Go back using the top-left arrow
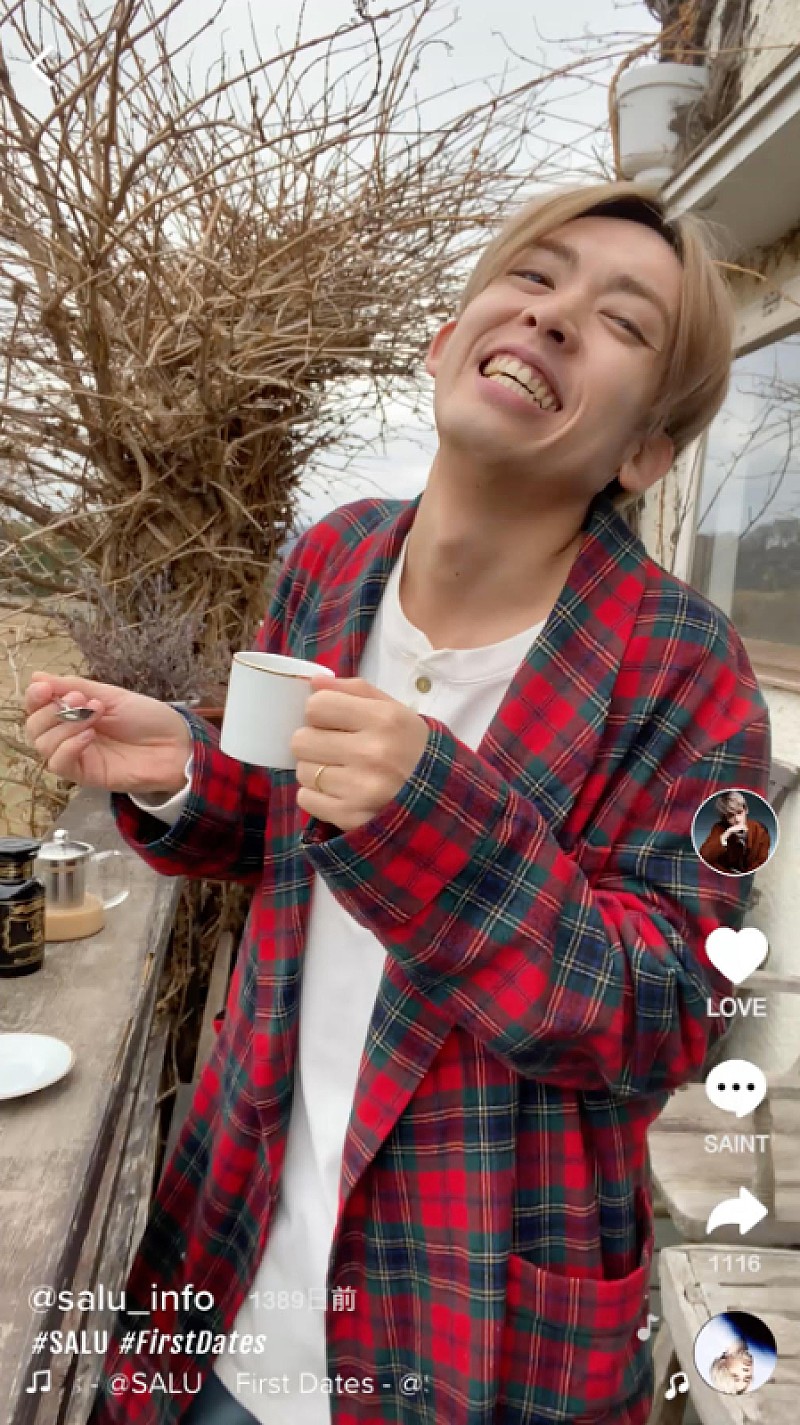Screen dimensions: 800x1425 tap(42, 64)
